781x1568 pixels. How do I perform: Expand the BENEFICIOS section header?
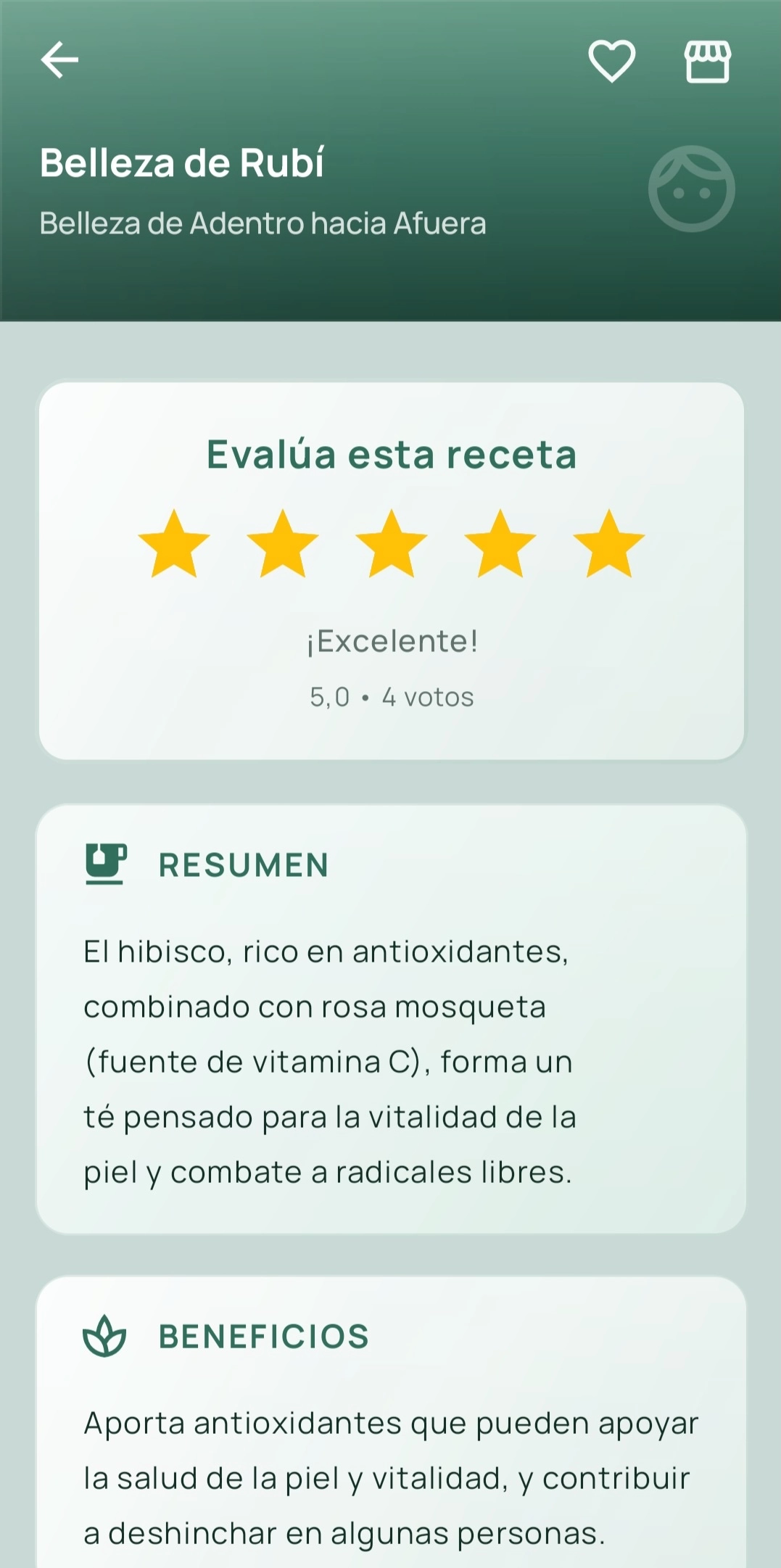click(x=263, y=1335)
